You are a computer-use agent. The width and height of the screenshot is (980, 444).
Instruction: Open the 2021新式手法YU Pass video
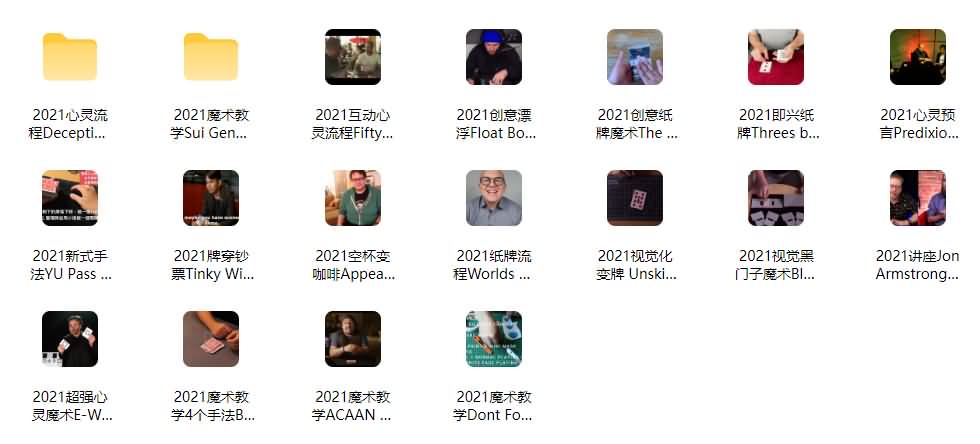pos(69,198)
